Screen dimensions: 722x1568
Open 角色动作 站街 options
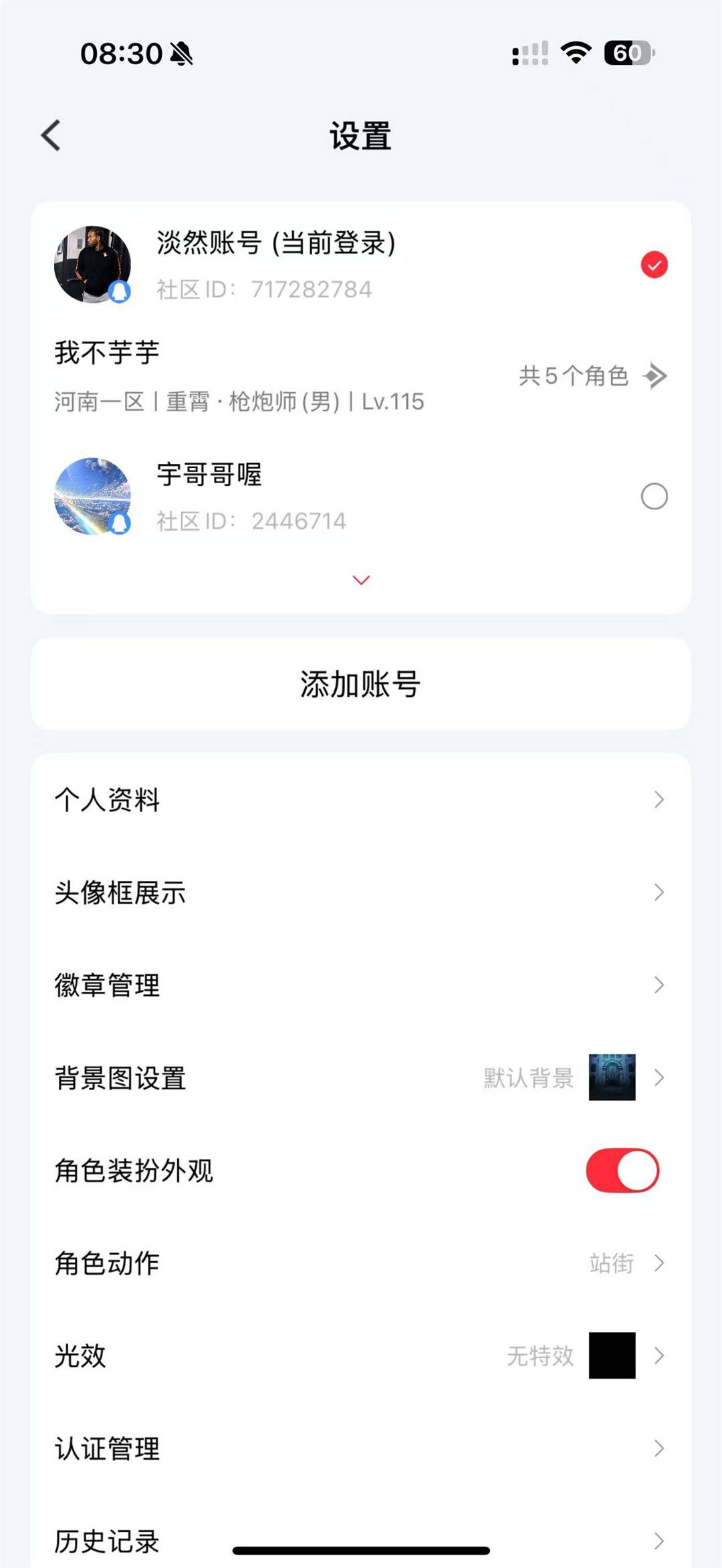click(x=361, y=1263)
